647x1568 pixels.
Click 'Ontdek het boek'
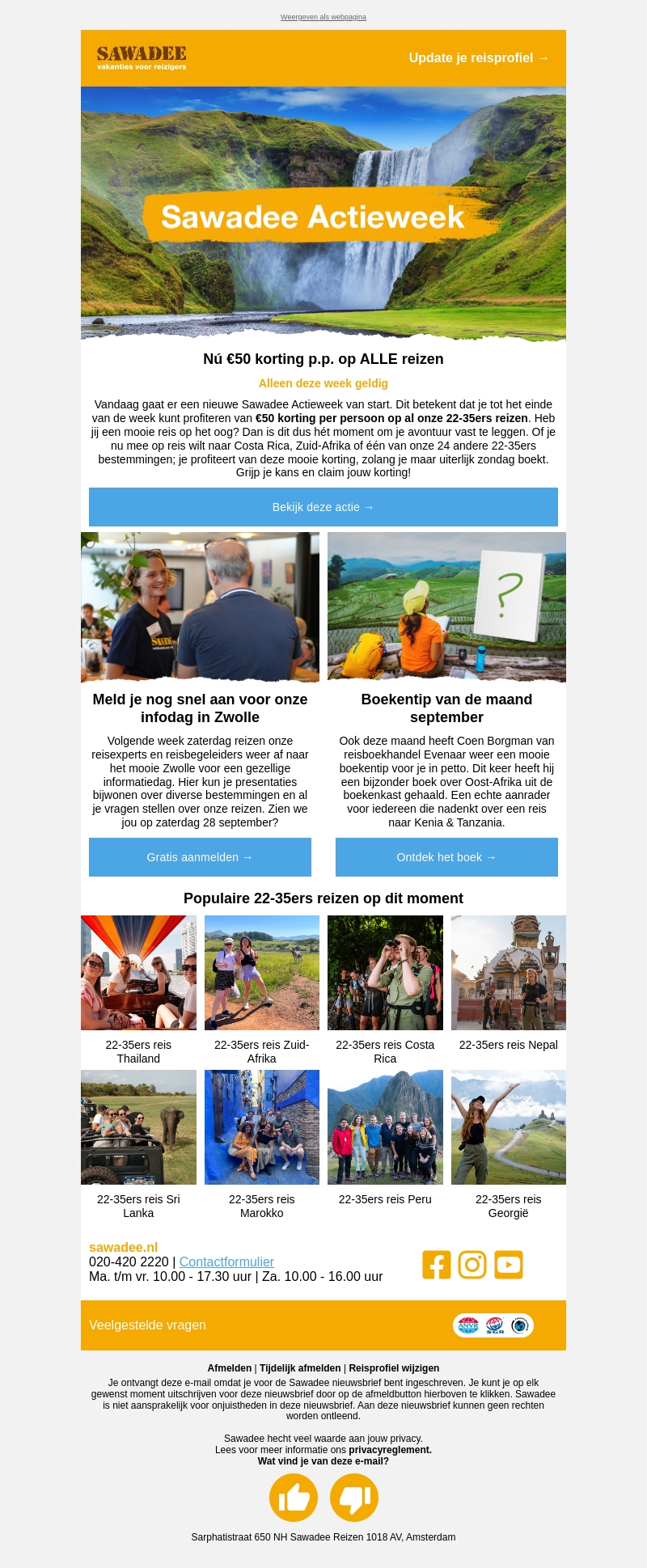click(x=446, y=857)
